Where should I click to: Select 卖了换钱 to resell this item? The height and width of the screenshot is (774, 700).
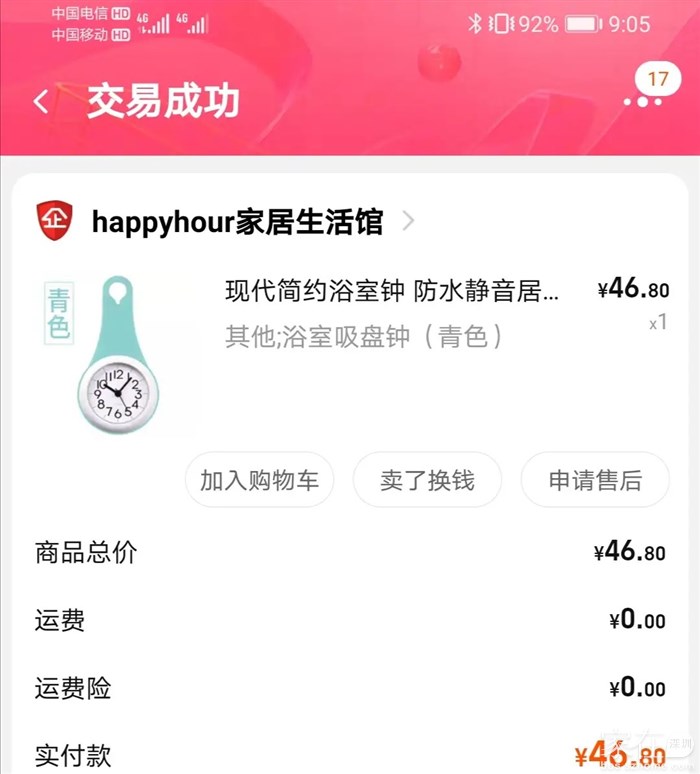point(427,480)
